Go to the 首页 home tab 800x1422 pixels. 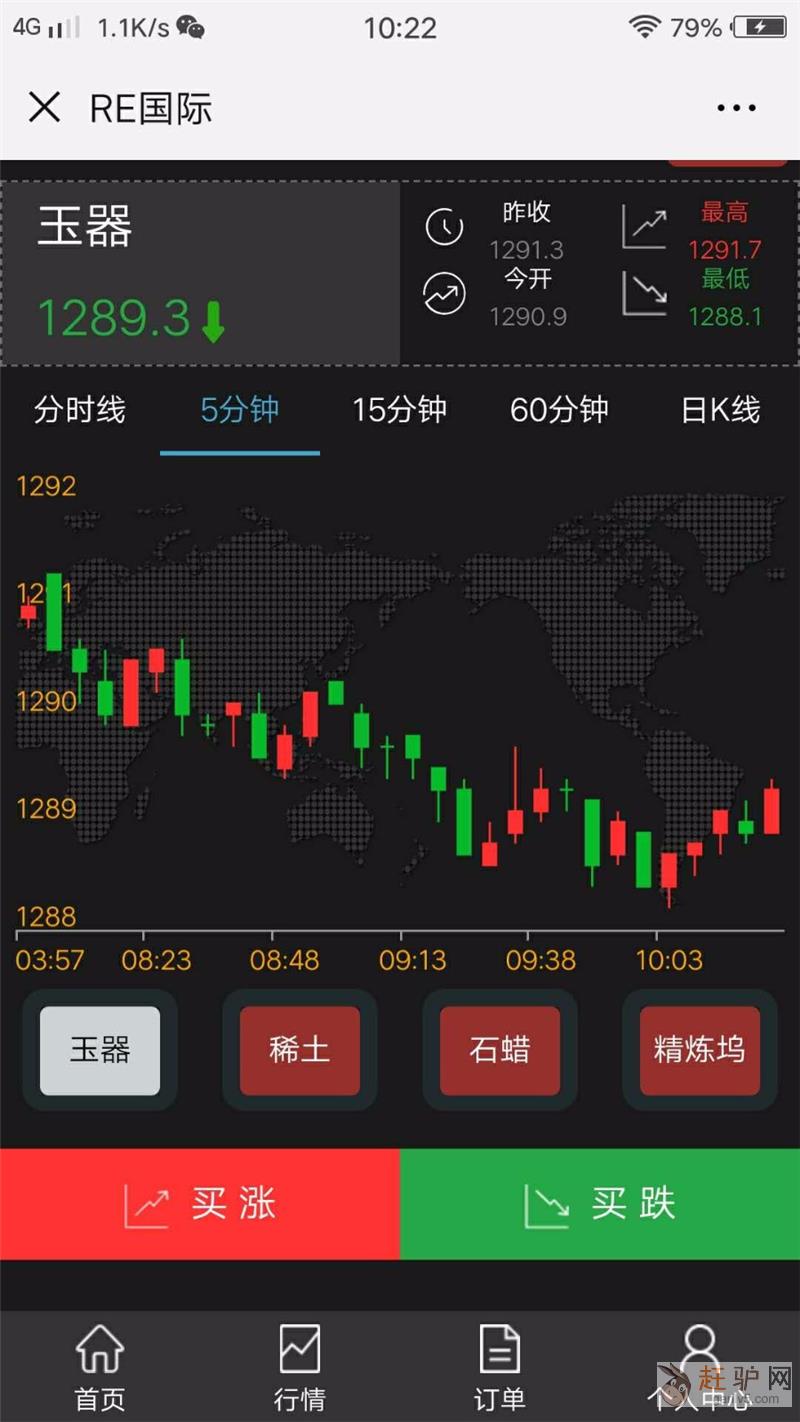[x=100, y=1367]
